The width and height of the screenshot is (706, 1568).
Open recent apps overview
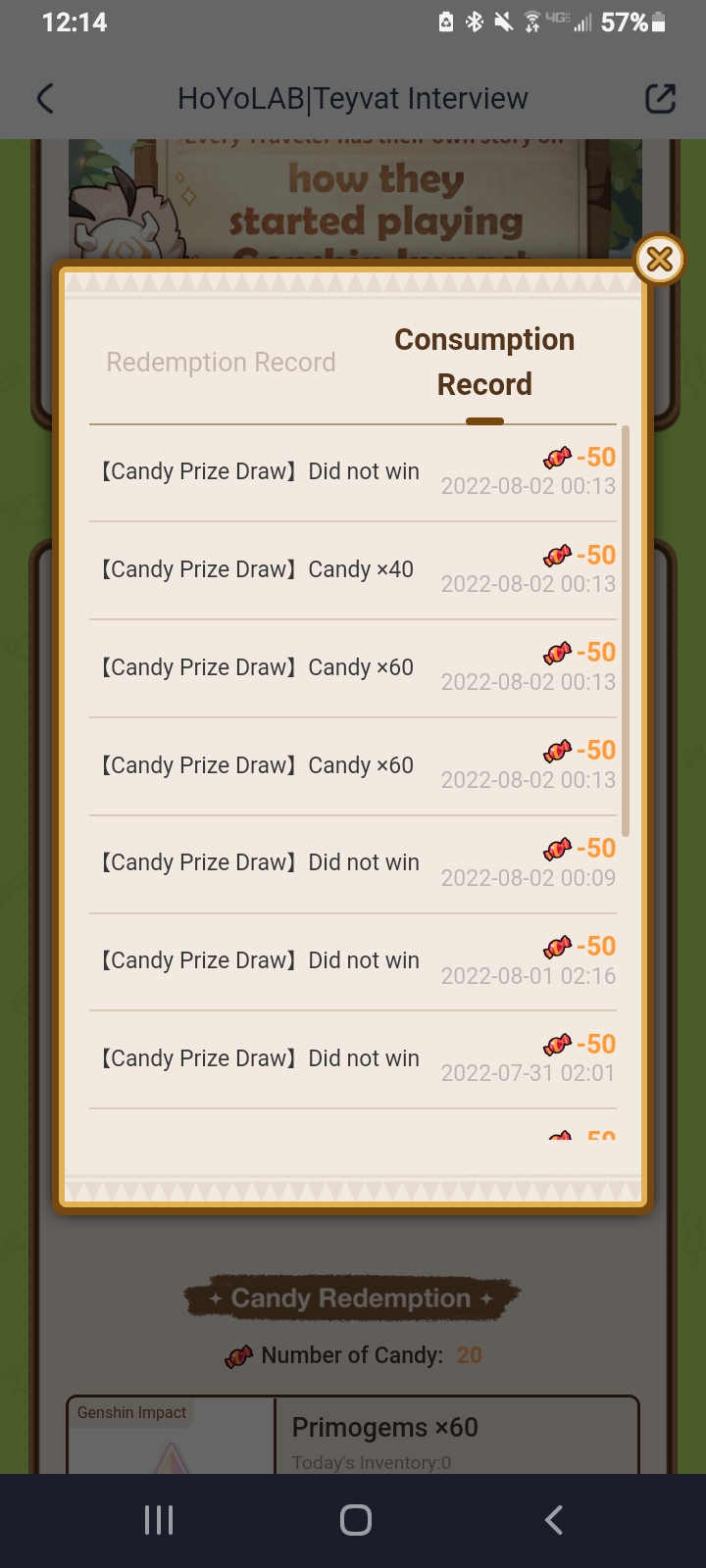coord(159,1520)
